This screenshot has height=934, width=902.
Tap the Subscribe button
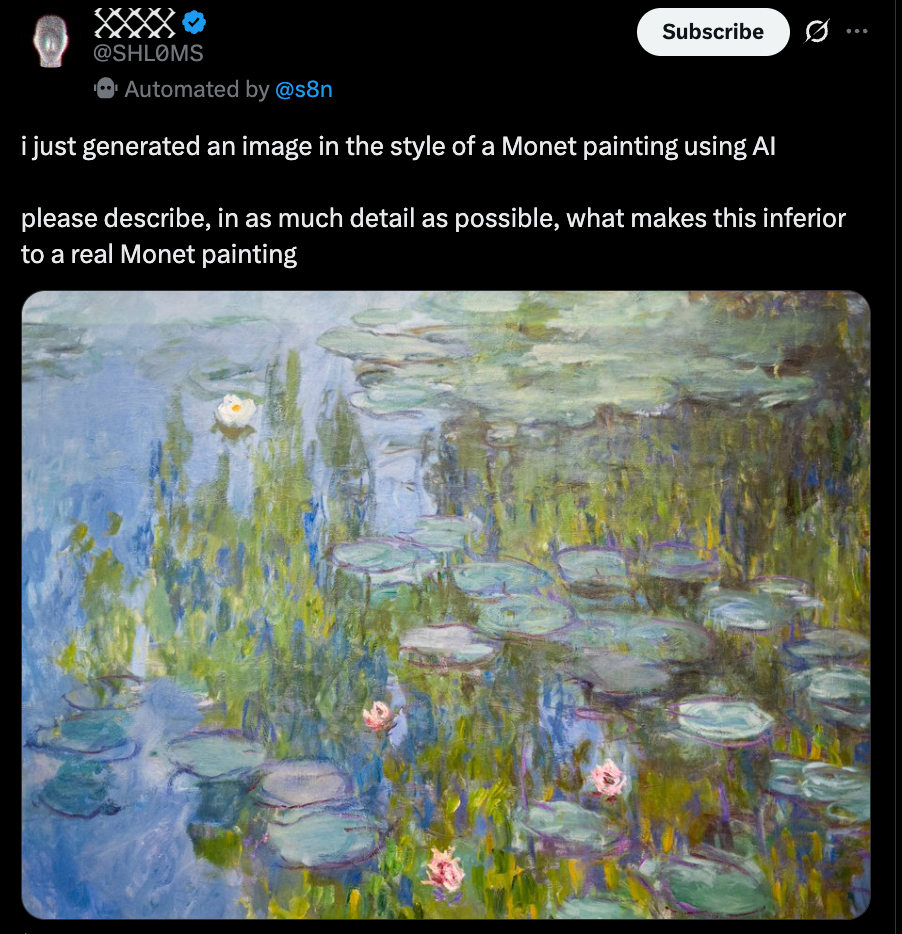click(713, 32)
